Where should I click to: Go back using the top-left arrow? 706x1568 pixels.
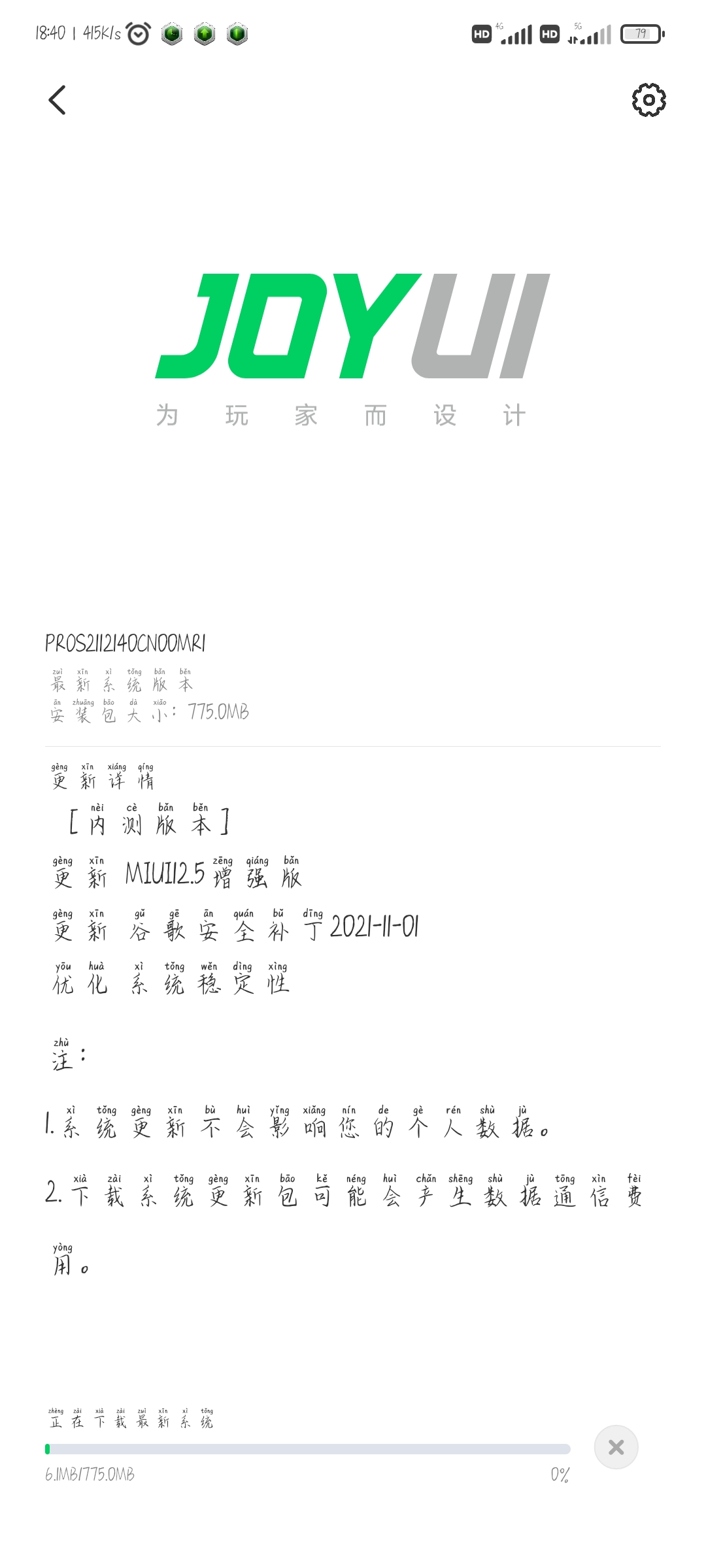[x=58, y=100]
